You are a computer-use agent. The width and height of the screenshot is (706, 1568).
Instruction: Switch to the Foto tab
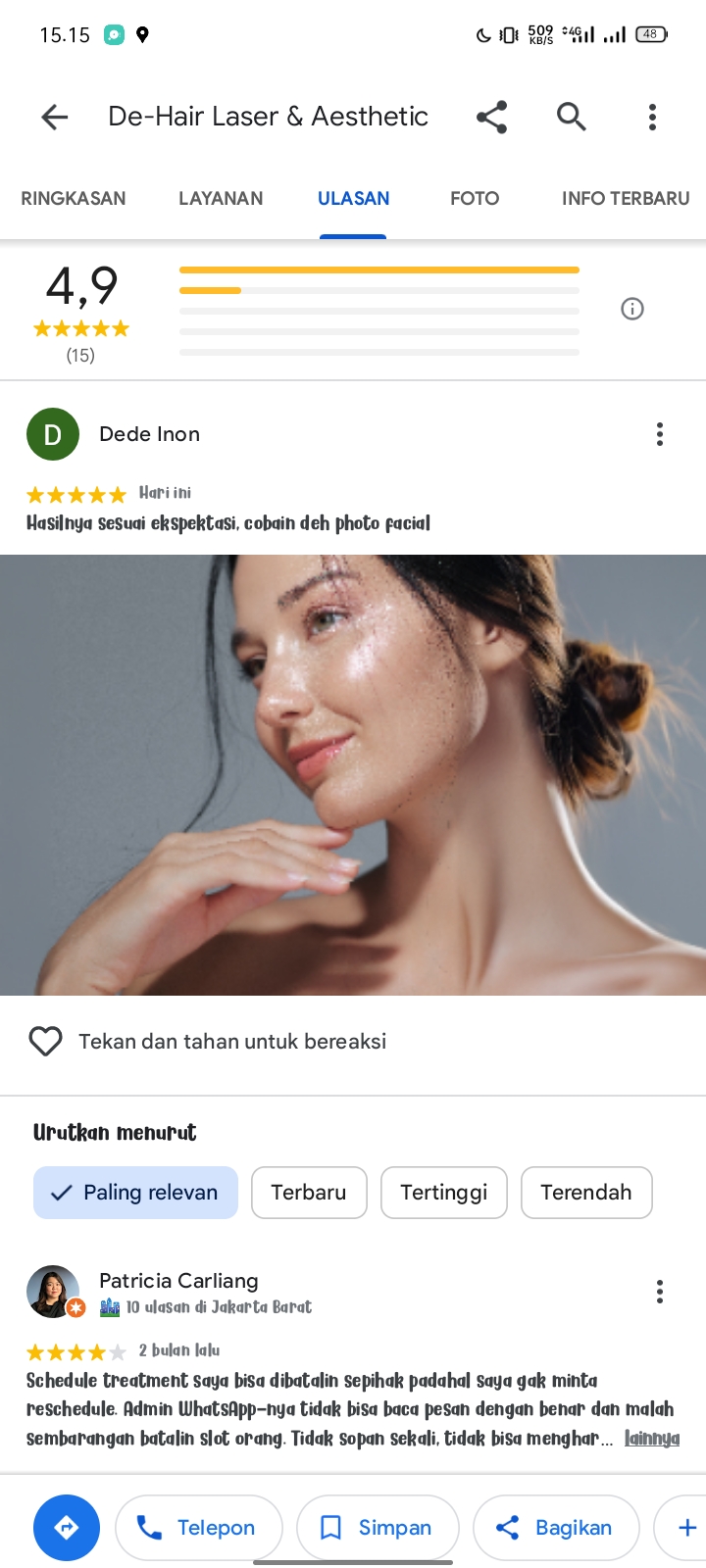[475, 198]
